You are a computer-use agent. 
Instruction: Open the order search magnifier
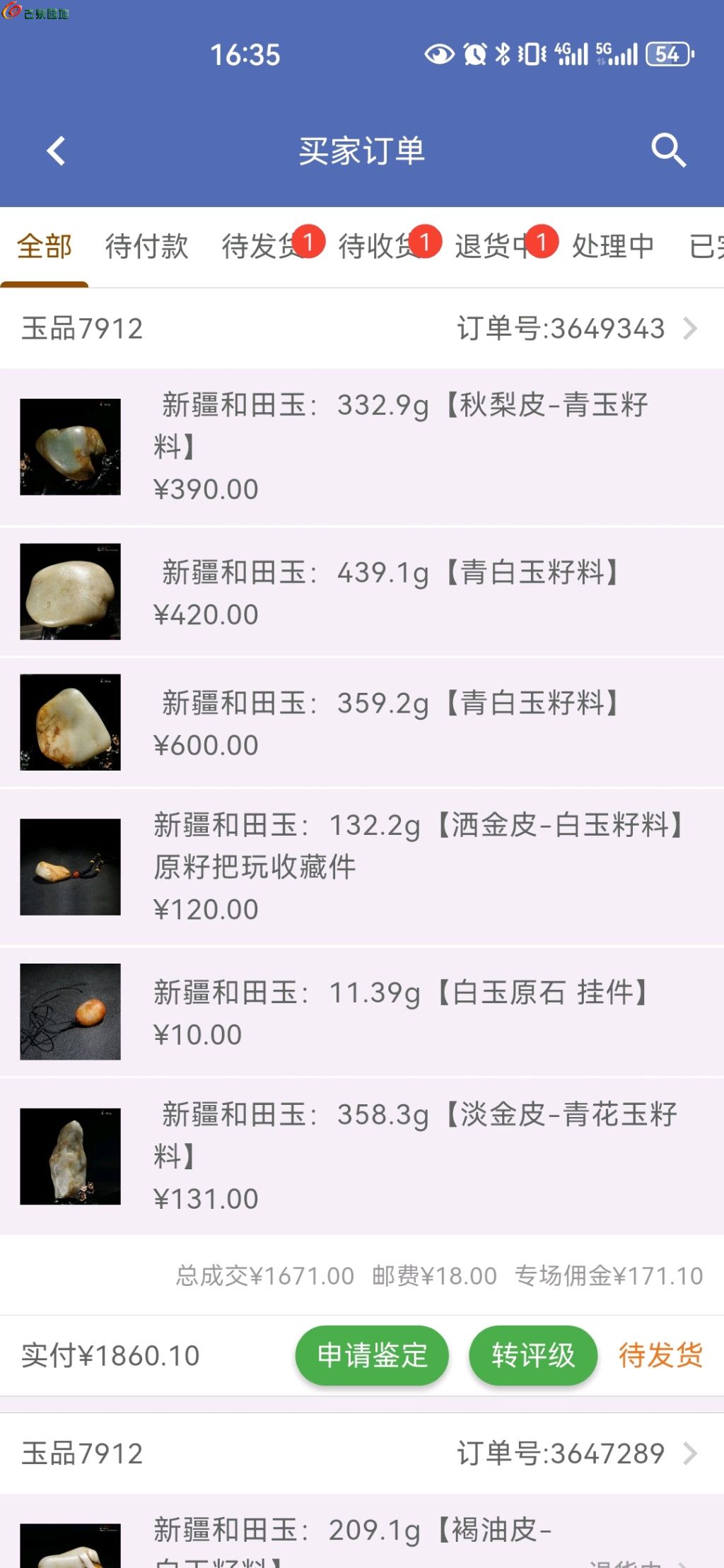coord(667,150)
